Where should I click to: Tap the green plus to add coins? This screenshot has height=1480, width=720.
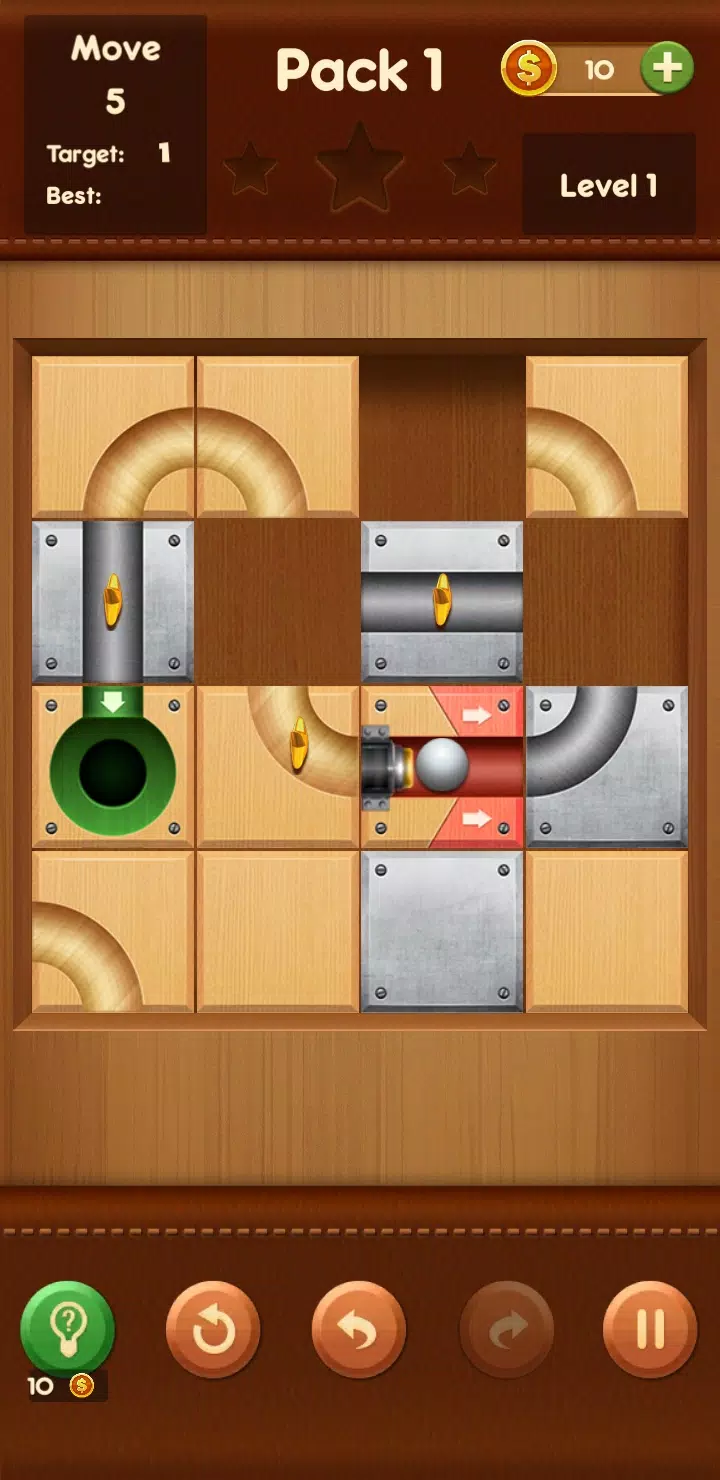(667, 69)
